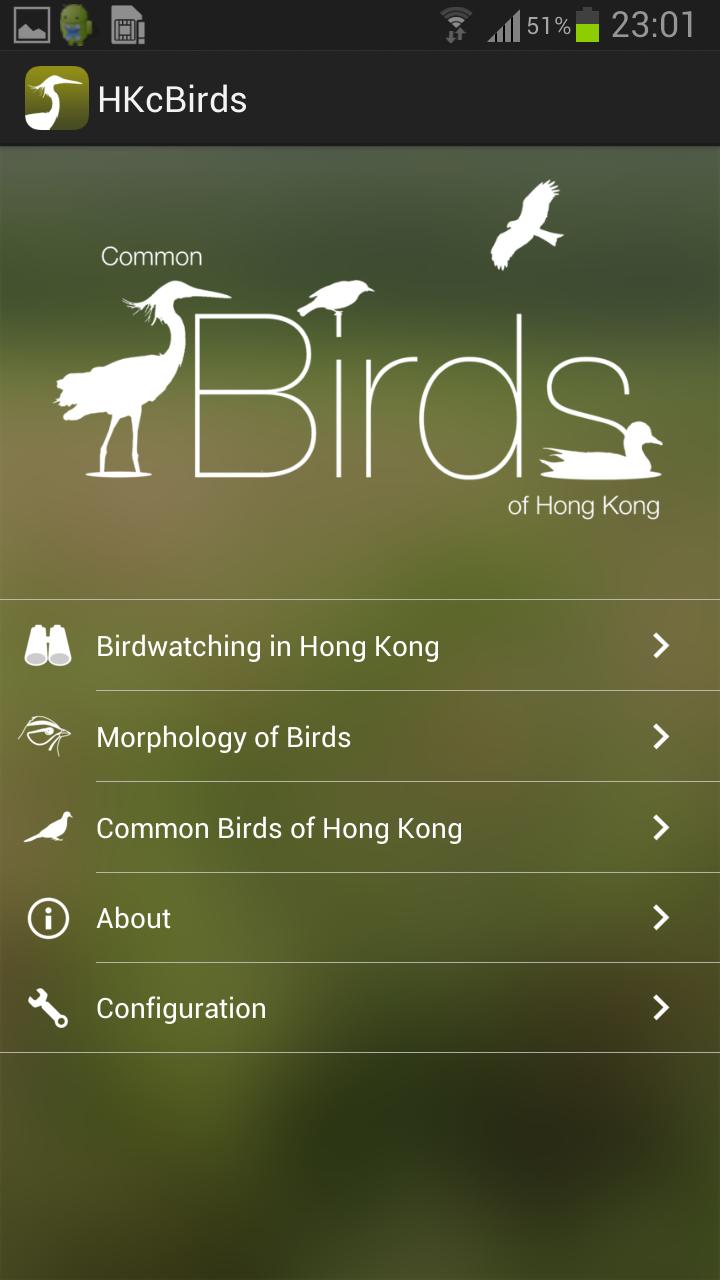Select the binoculars icon beside Birdwatching
Image resolution: width=720 pixels, height=1280 pixels.
tap(47, 646)
